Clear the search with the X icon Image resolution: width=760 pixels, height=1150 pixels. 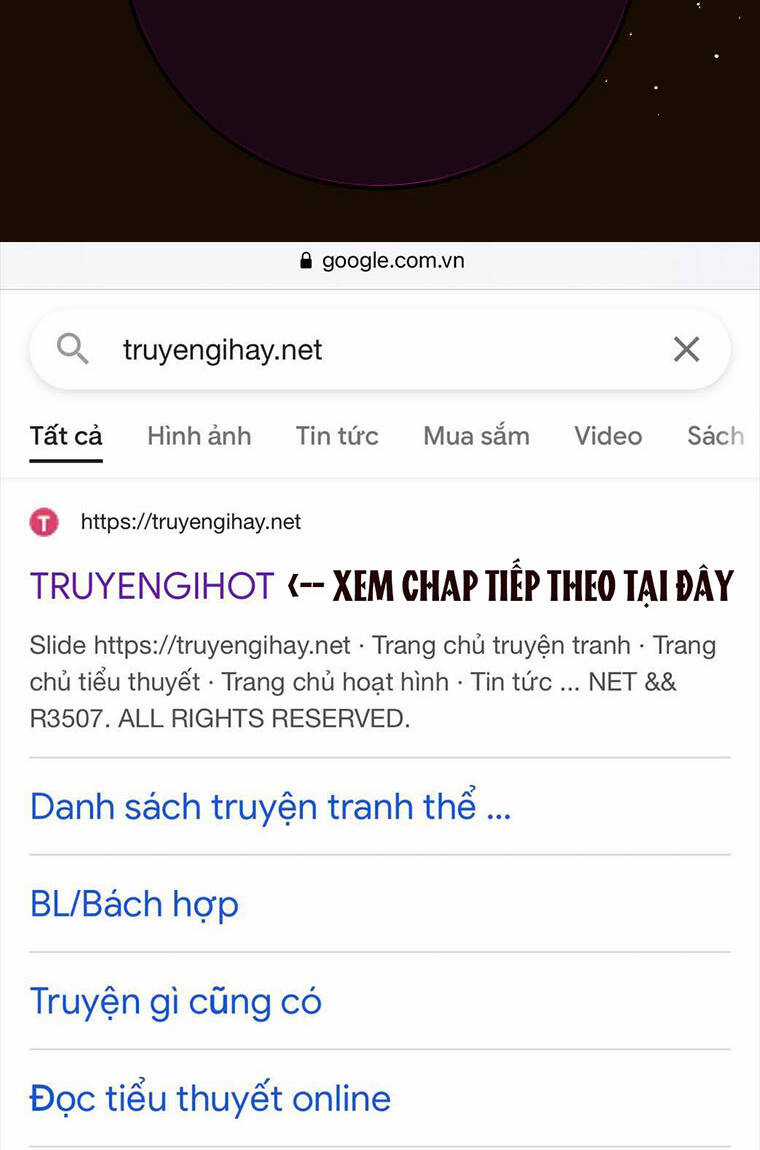[686, 349]
